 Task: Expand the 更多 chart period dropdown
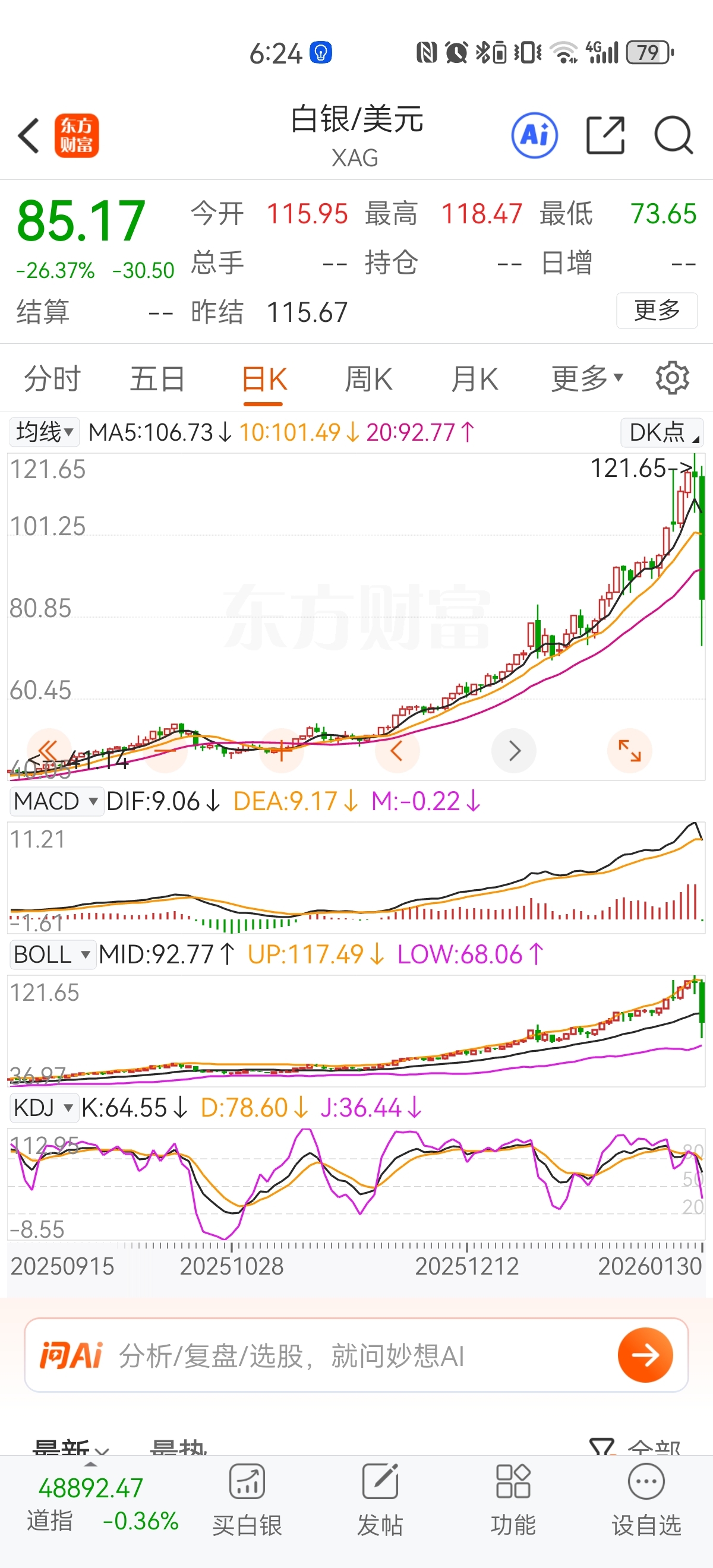coord(587,379)
